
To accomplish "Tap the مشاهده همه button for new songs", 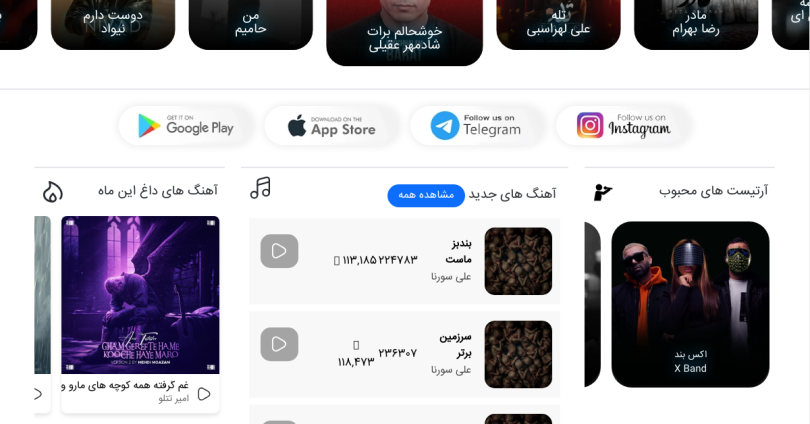I will (x=426, y=195).
